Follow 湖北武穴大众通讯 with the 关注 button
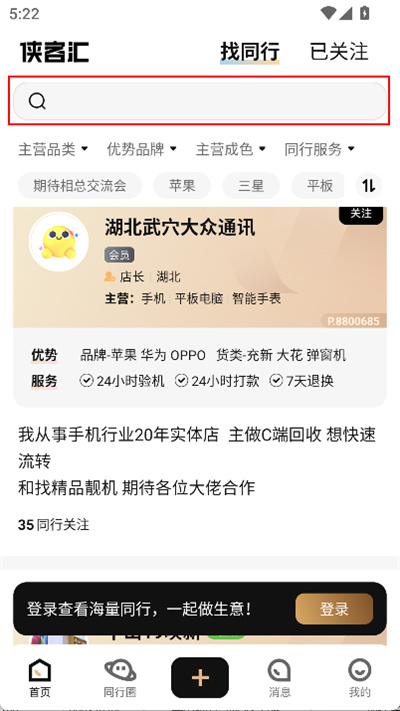Screen dimensions: 400x711 coord(361,214)
